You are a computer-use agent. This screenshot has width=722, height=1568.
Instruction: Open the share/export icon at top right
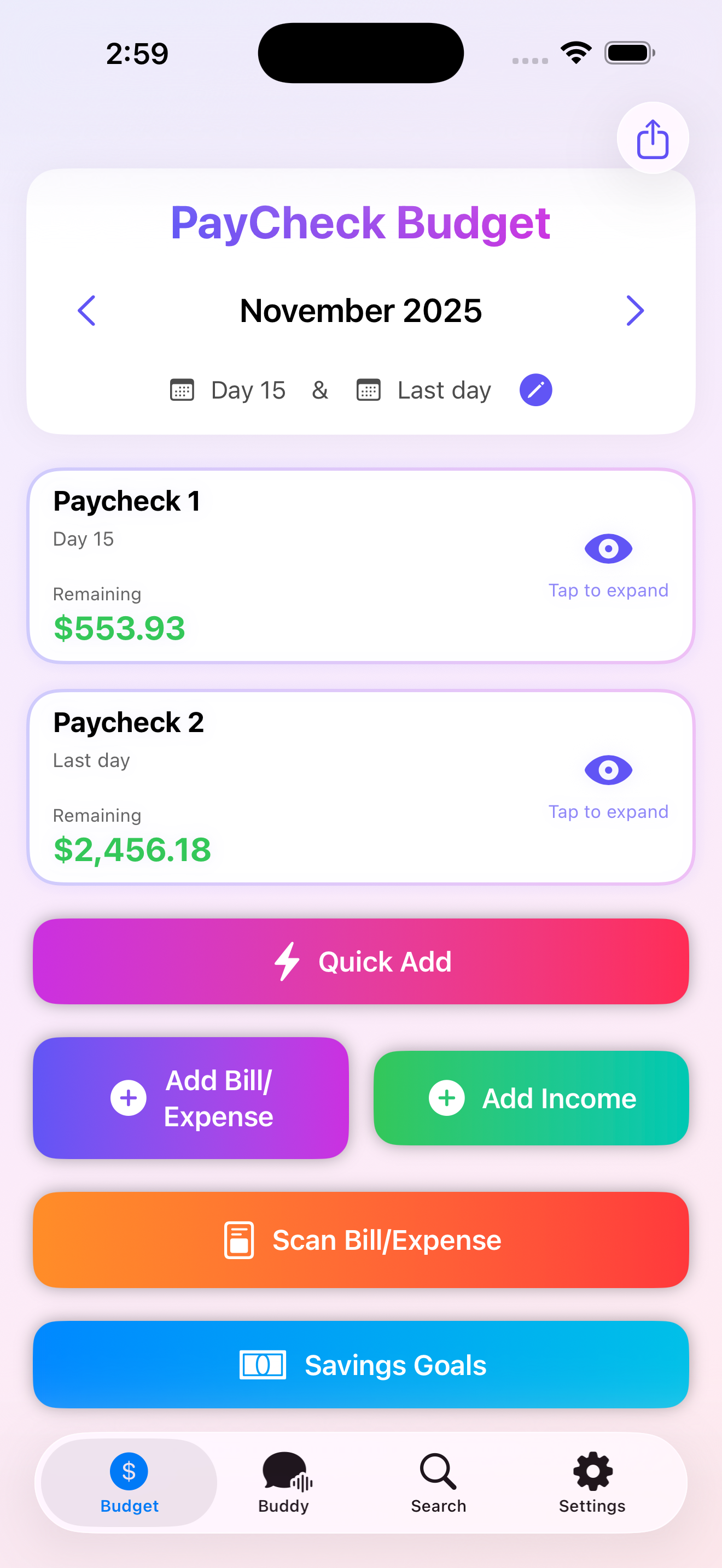point(652,138)
